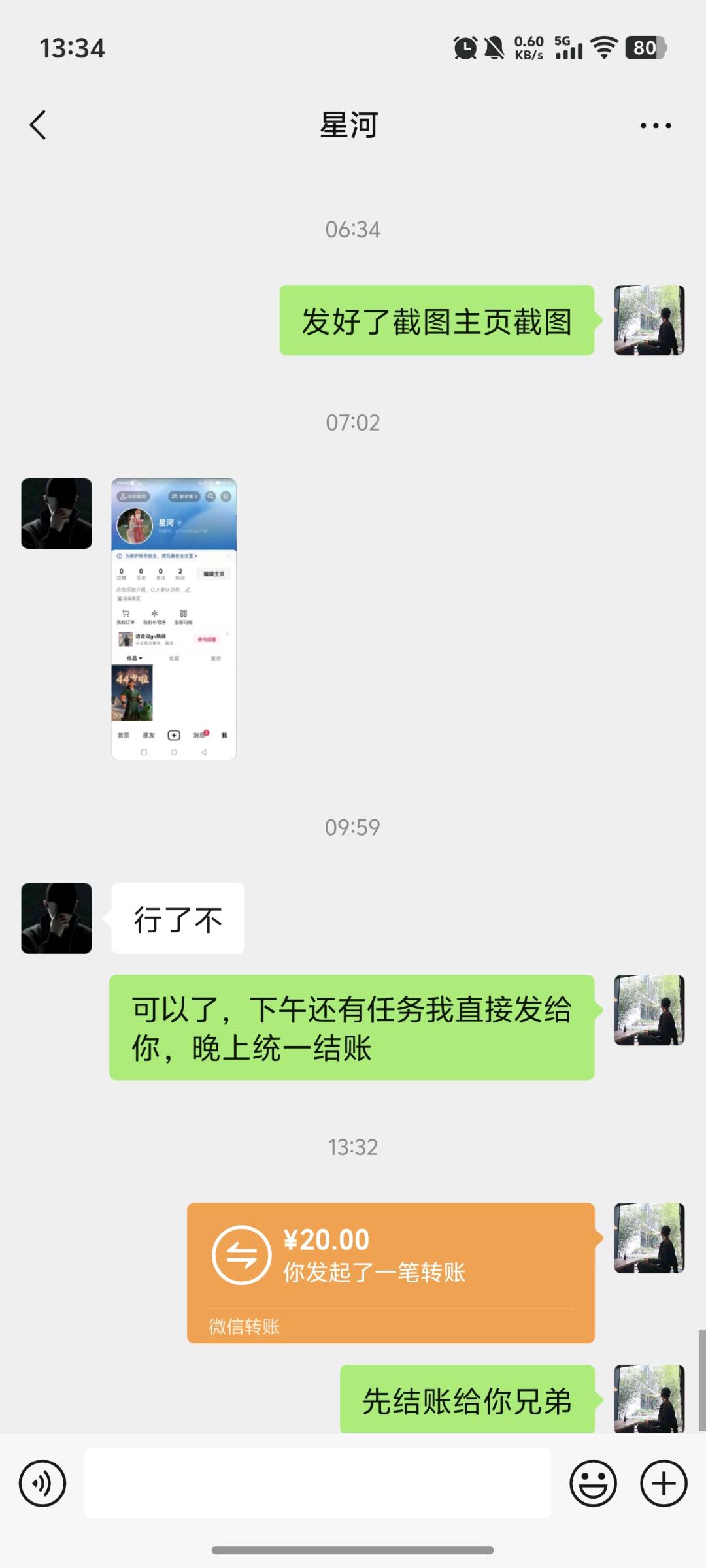Go back from the 星河 chat
This screenshot has width=706, height=1568.
coord(38,125)
